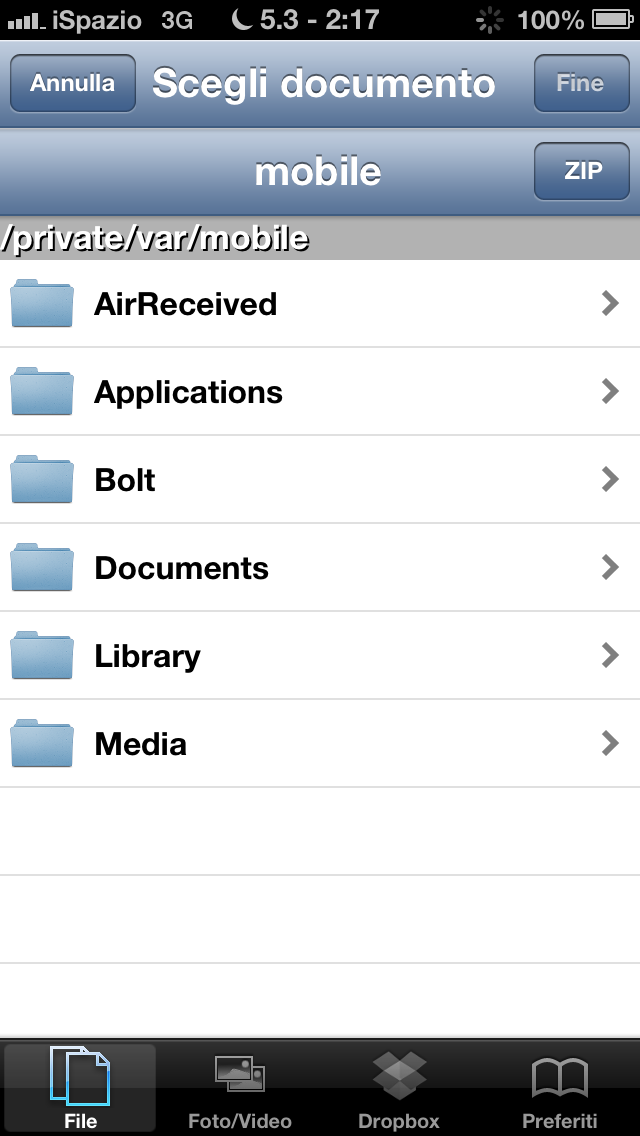Select the File tab
The width and height of the screenshot is (640, 1136).
point(80,1088)
